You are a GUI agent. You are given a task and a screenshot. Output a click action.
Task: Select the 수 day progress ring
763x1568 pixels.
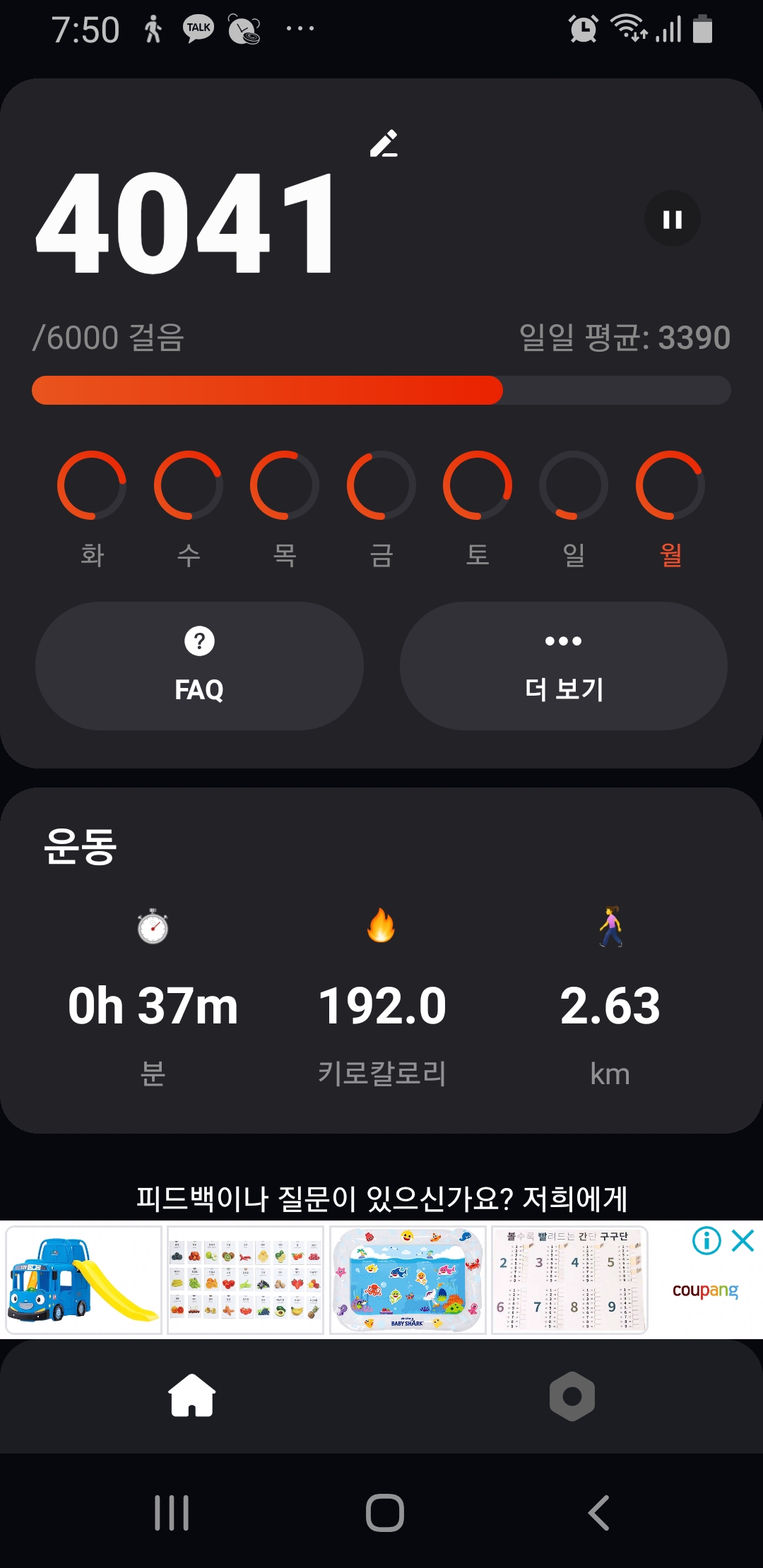coord(189,485)
